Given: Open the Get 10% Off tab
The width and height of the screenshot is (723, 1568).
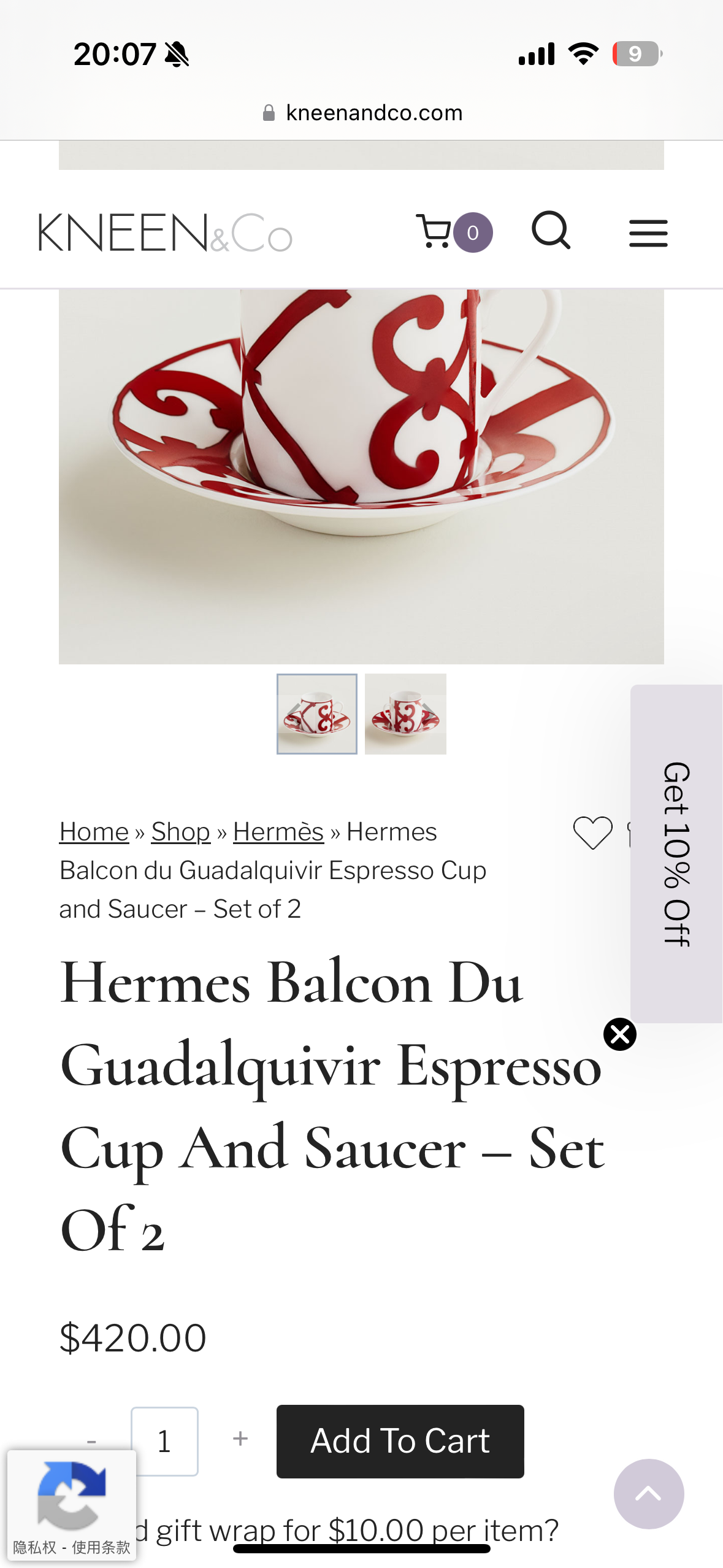Looking at the screenshot, I should (676, 853).
